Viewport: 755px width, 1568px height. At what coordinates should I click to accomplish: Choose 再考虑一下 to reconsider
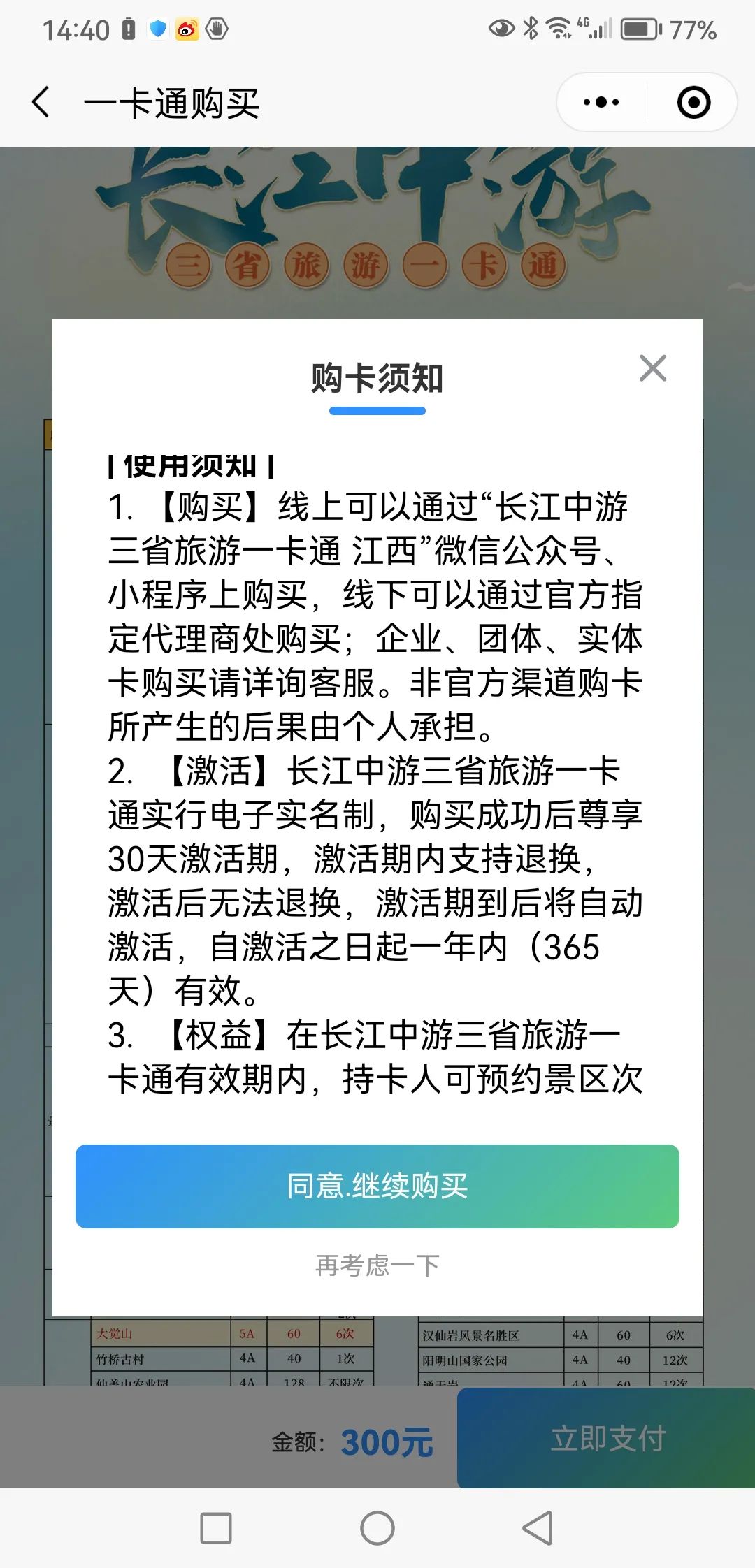pyautogui.click(x=377, y=1265)
